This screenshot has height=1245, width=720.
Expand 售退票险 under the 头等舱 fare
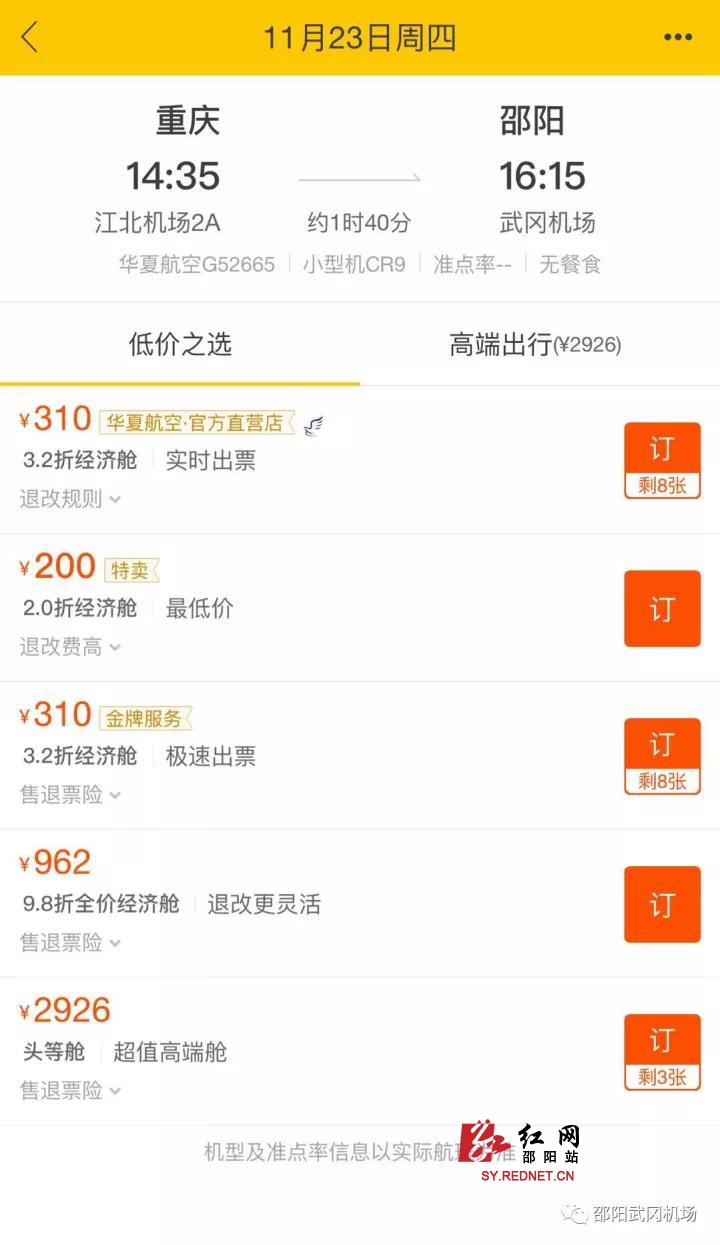[70, 1091]
